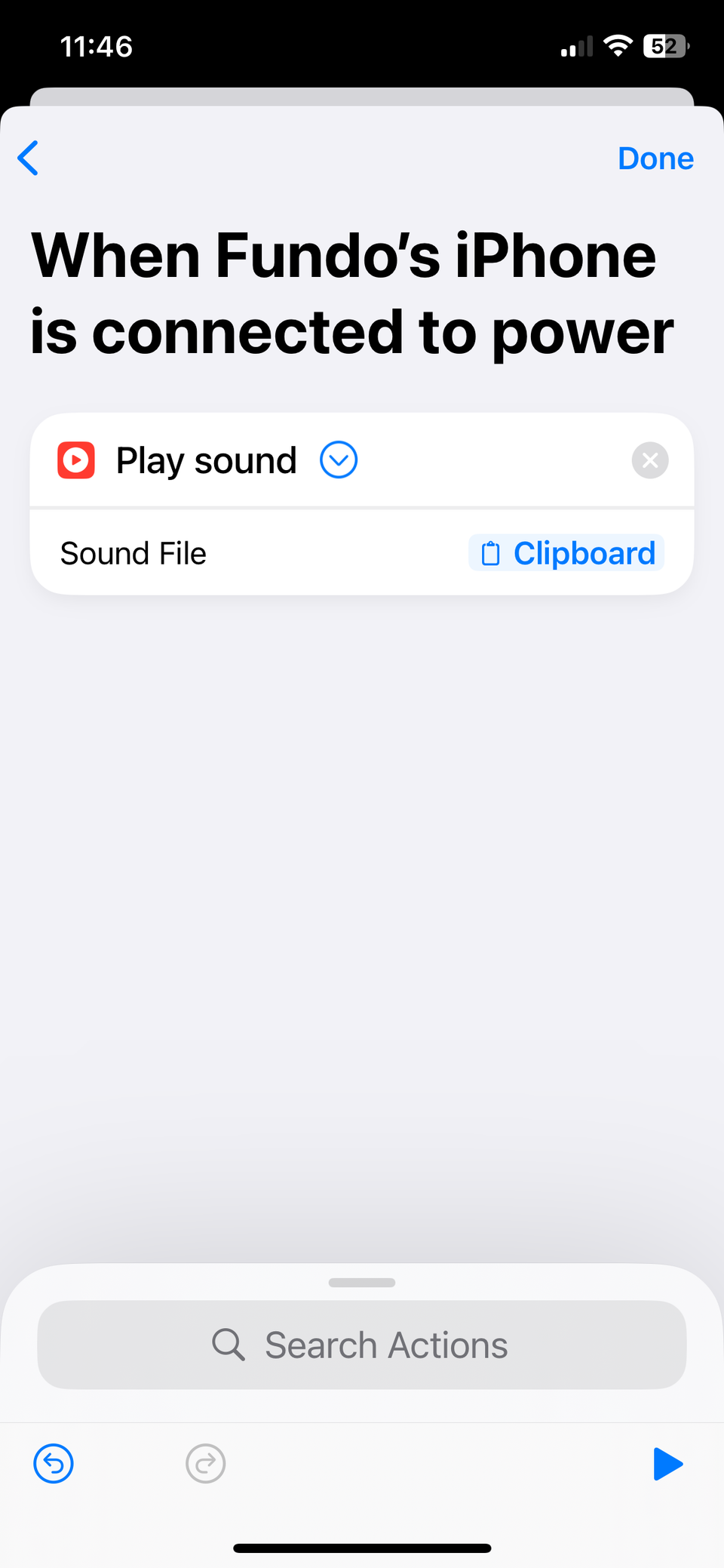Expand the Play sound action options
The image size is (724, 1568).
pyautogui.click(x=338, y=460)
